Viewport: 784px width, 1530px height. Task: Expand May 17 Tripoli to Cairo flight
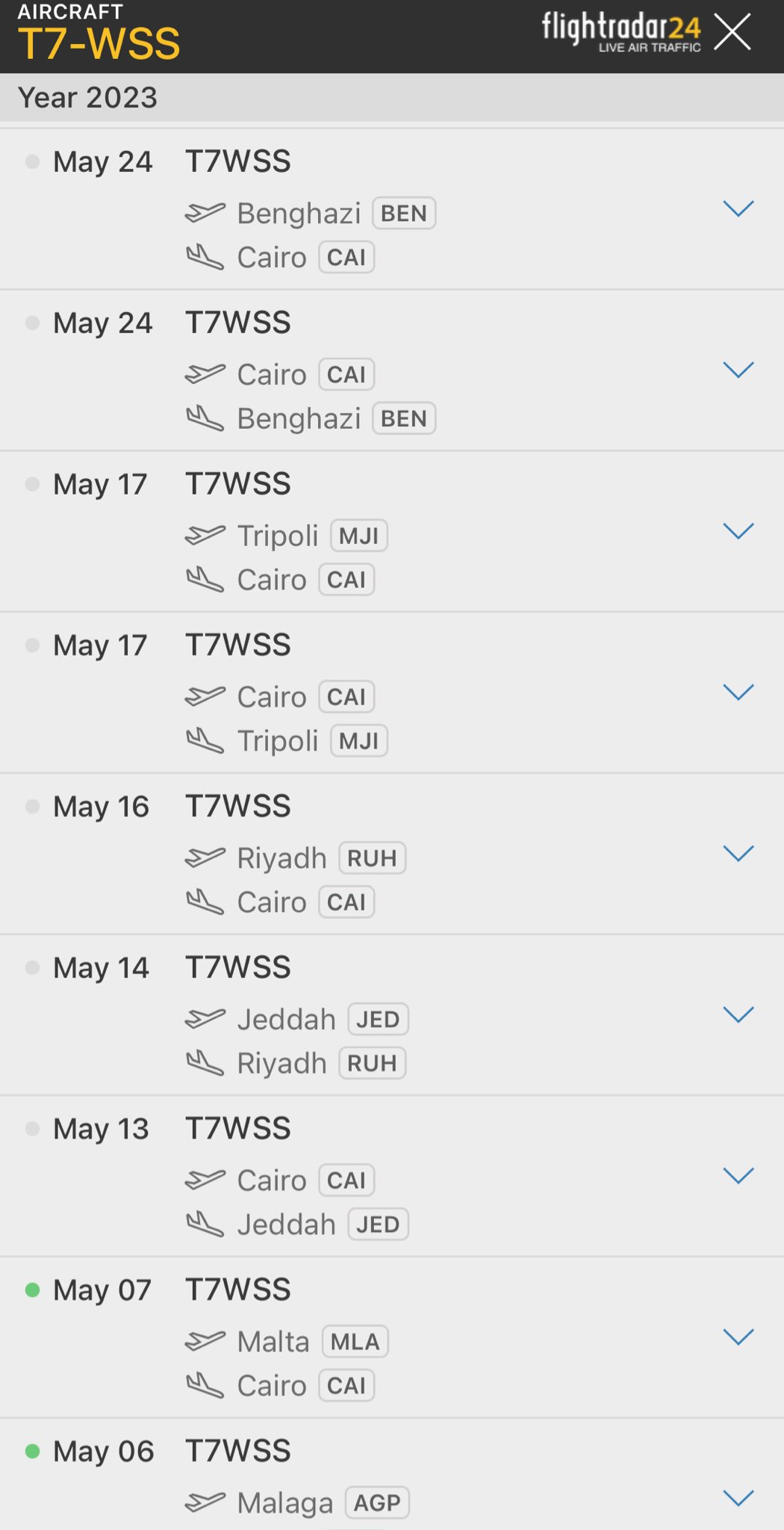[738, 531]
